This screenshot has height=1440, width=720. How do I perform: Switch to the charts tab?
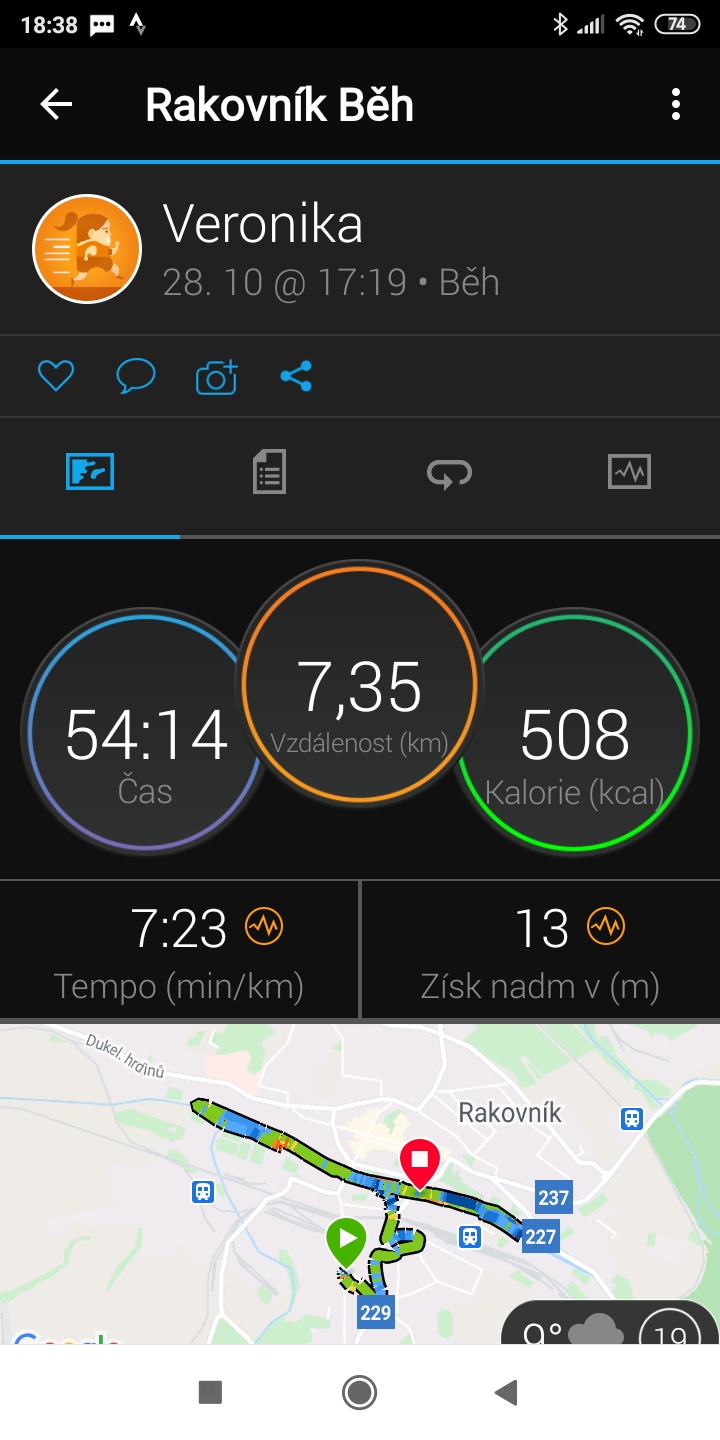629,471
